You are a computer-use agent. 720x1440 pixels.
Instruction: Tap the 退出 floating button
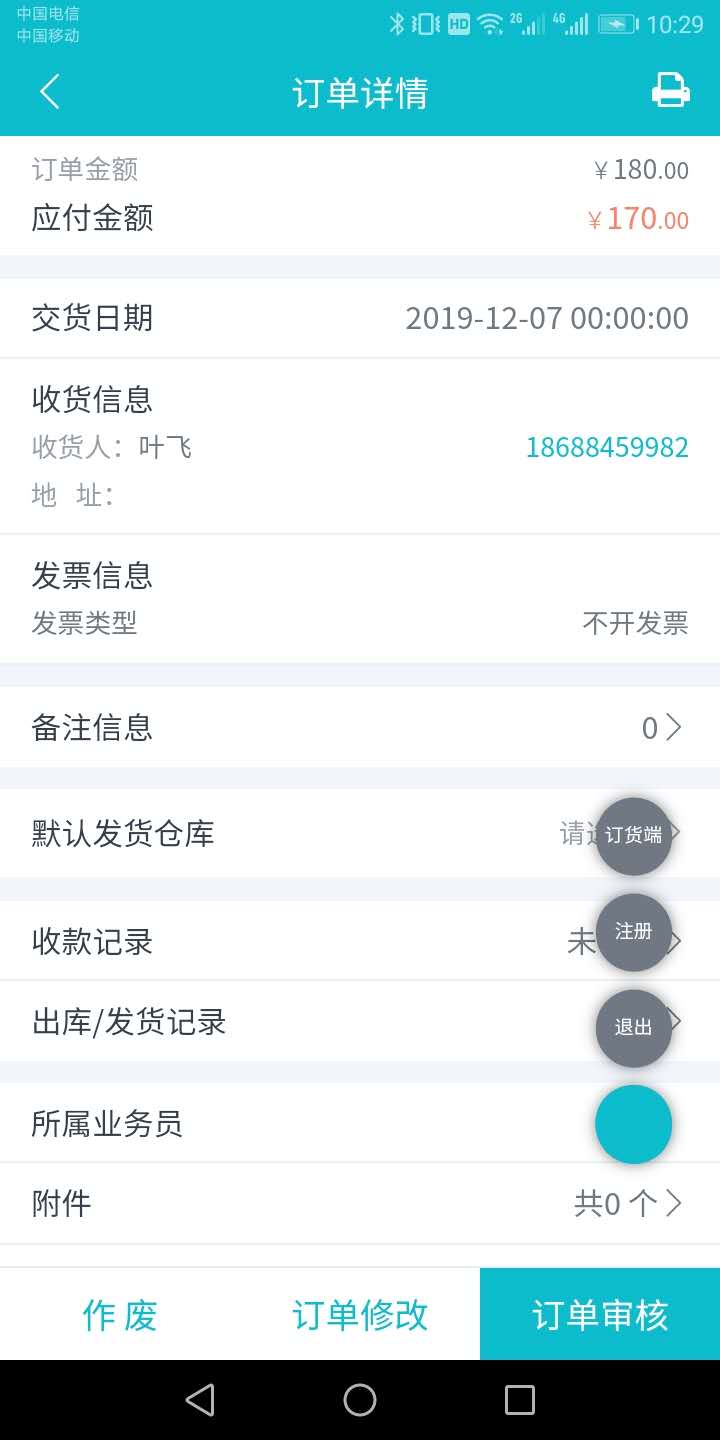click(634, 1028)
